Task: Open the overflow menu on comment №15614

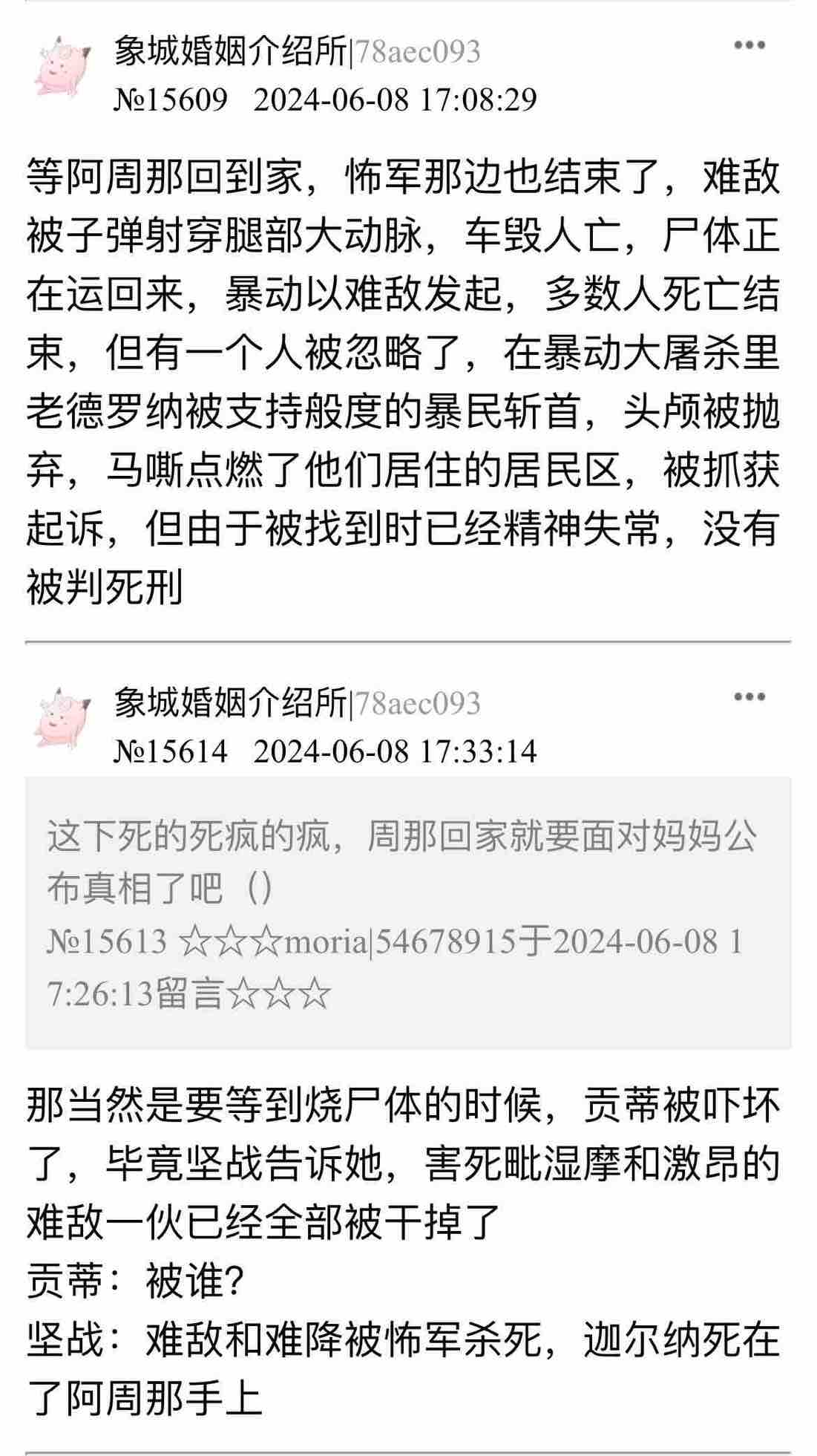Action: (748, 696)
